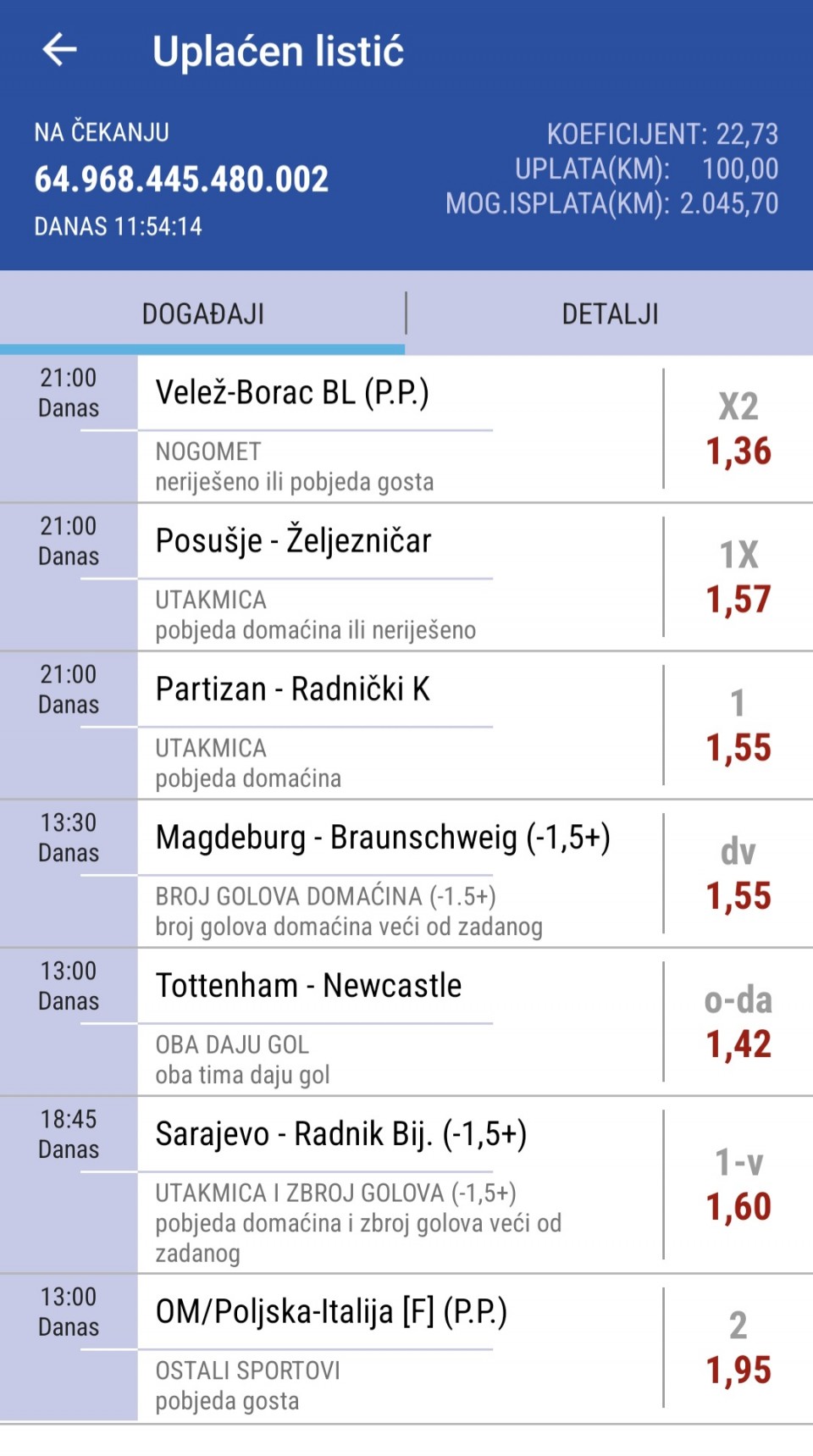Switch to the DETALJI tab
Viewport: 813px width, 1456px height.
point(610,313)
